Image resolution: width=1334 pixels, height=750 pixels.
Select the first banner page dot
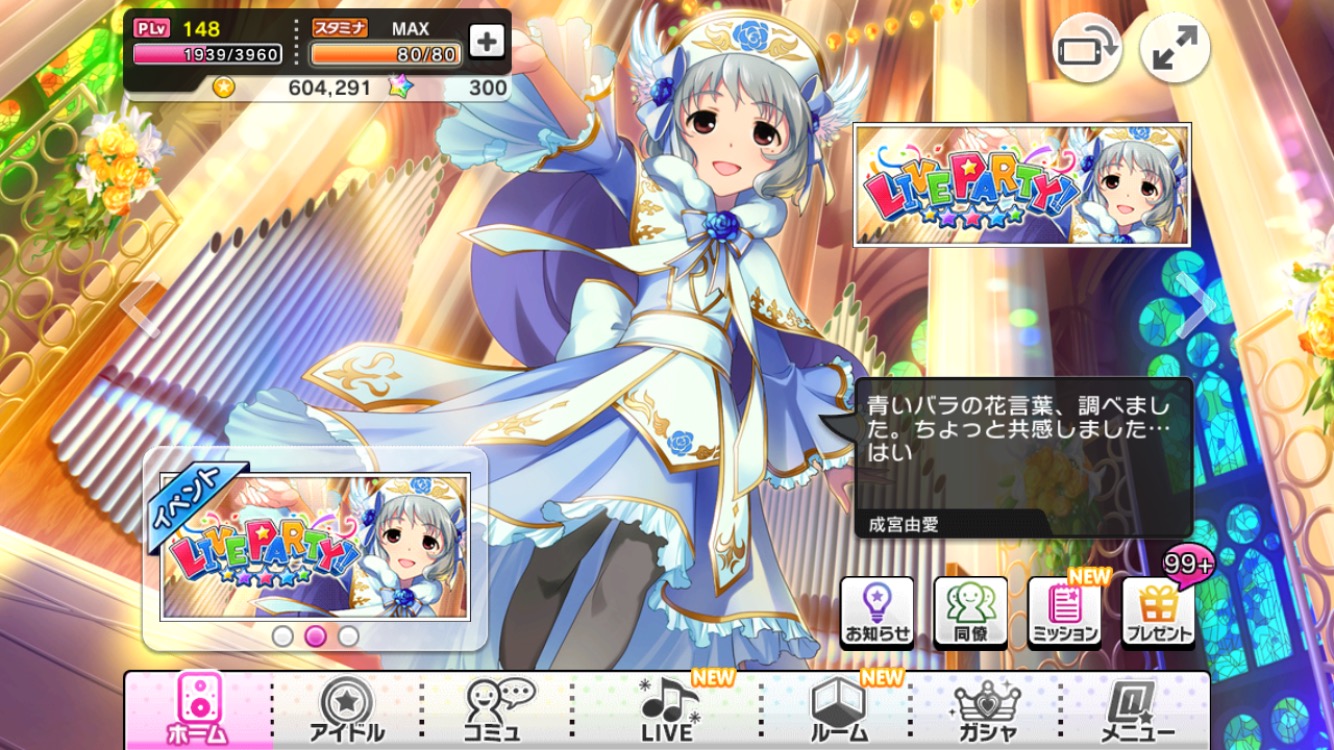pyautogui.click(x=283, y=636)
